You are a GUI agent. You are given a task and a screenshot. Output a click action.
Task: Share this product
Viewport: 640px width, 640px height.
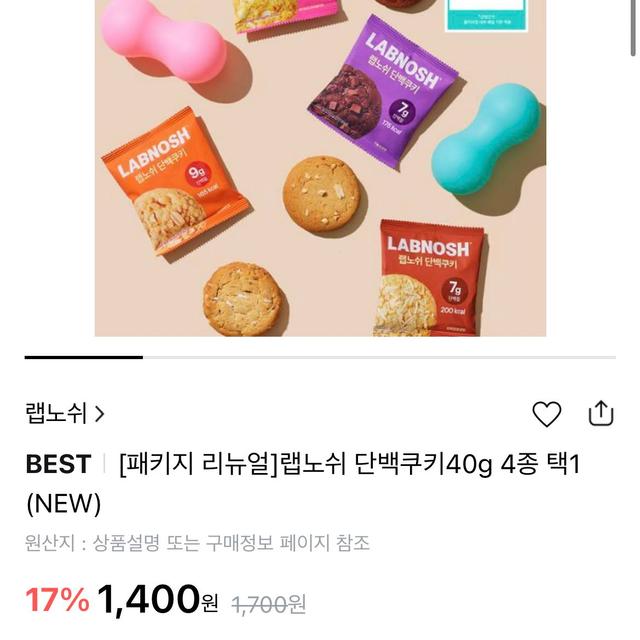[600, 412]
